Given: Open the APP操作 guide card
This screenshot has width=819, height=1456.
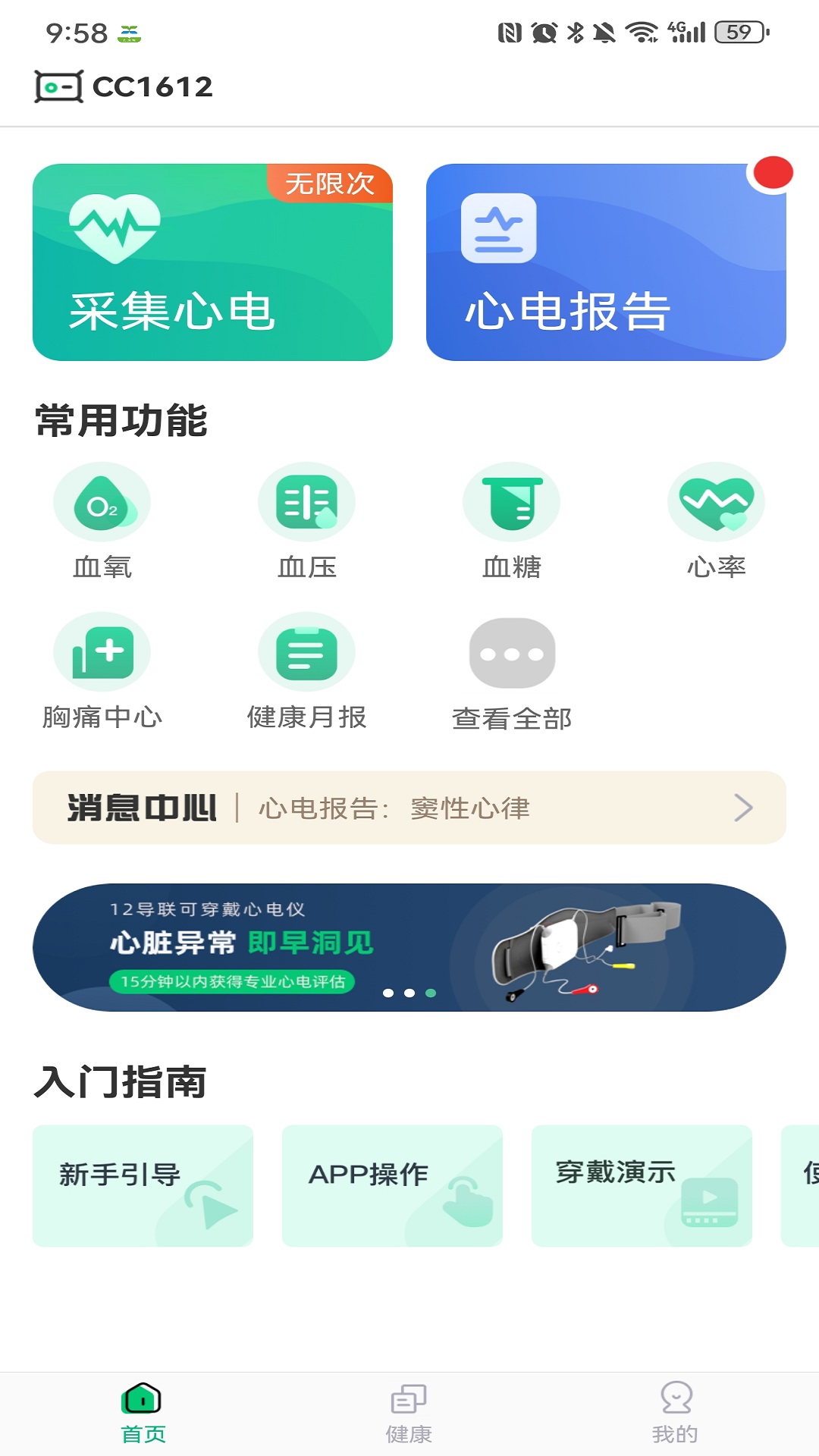Looking at the screenshot, I should [x=392, y=1185].
